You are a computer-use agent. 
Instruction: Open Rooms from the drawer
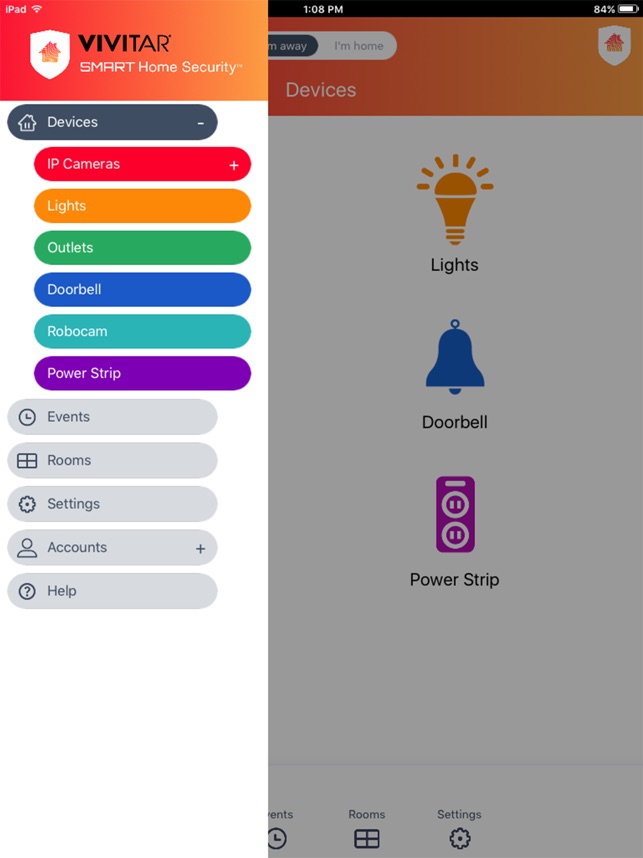(x=112, y=460)
